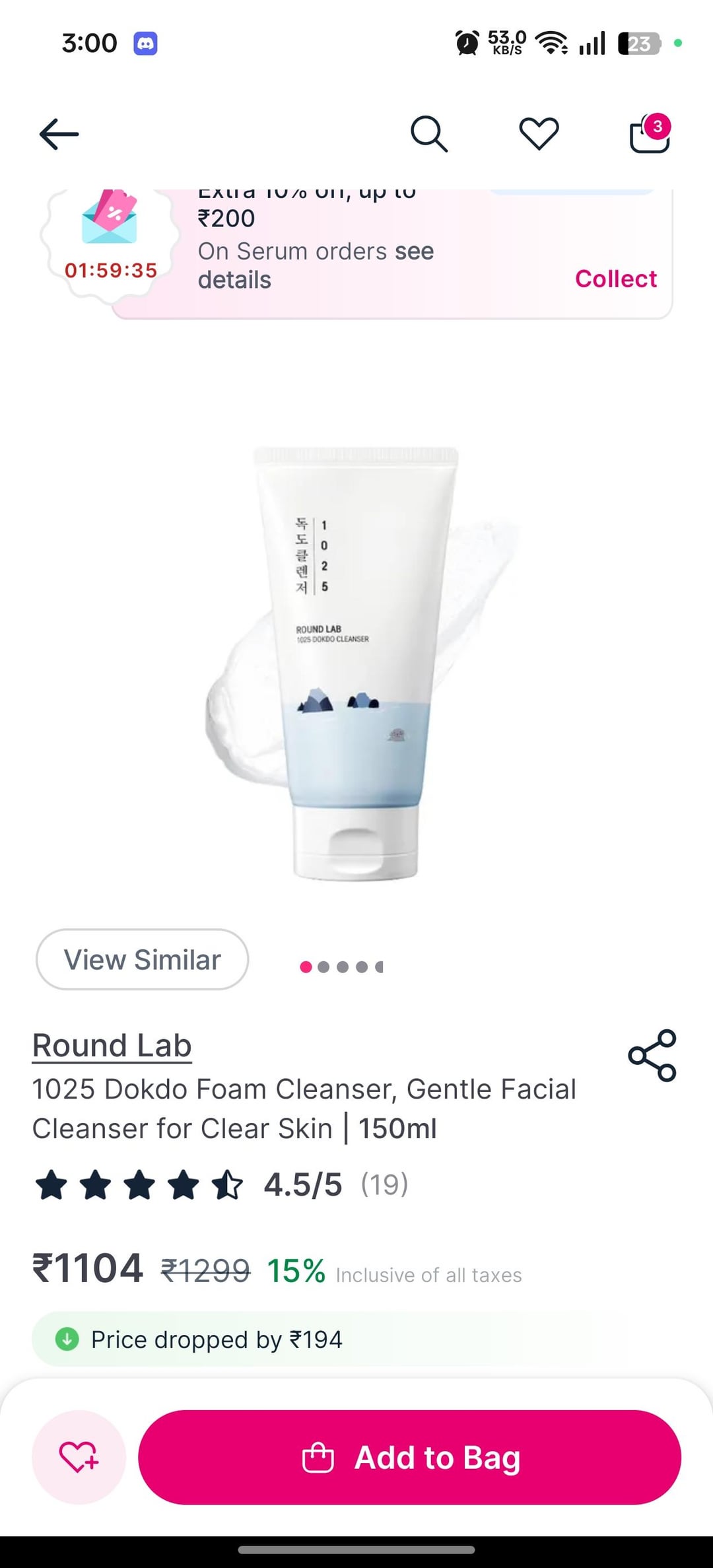Add the cleanser to the bag
This screenshot has width=713, height=1568.
[409, 1457]
